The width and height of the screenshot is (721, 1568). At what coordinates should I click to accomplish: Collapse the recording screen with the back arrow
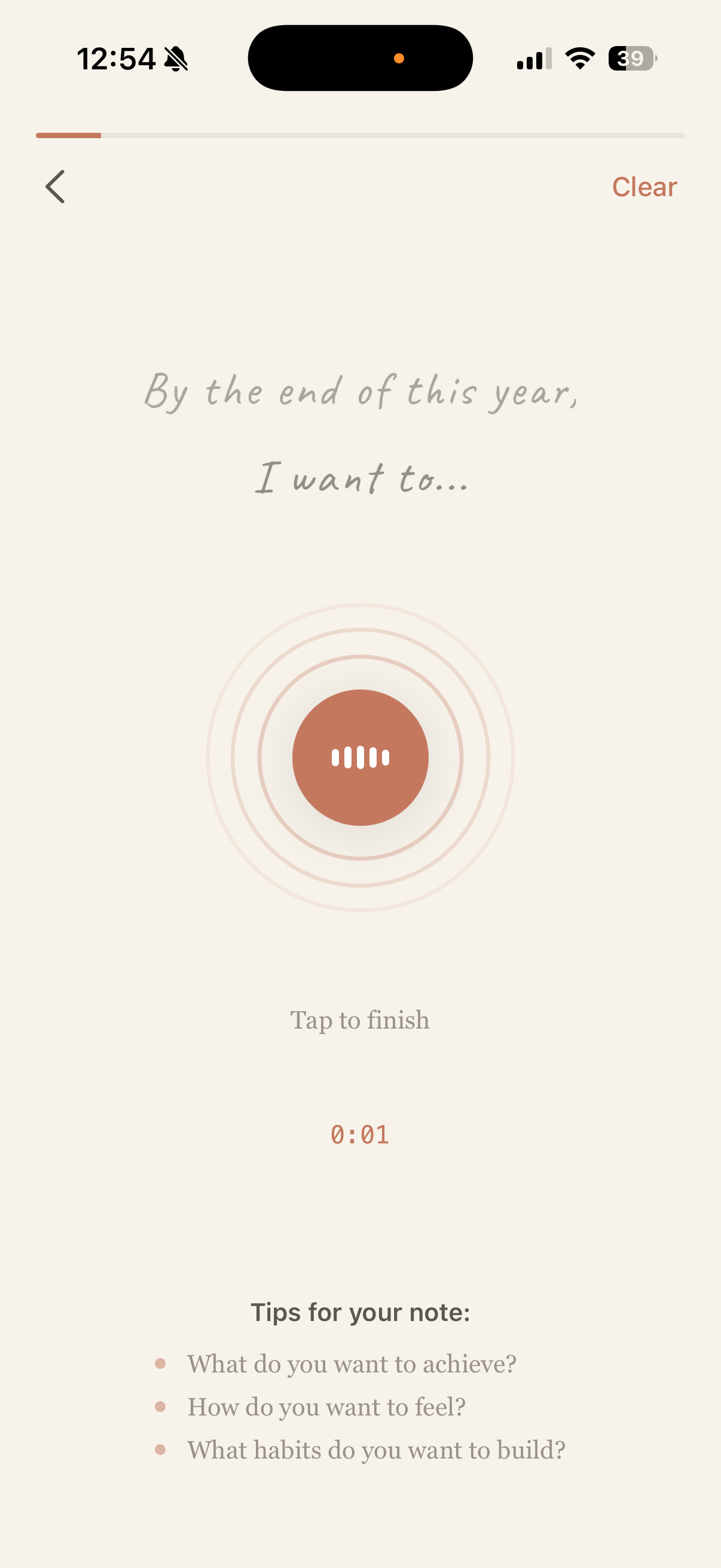point(56,187)
